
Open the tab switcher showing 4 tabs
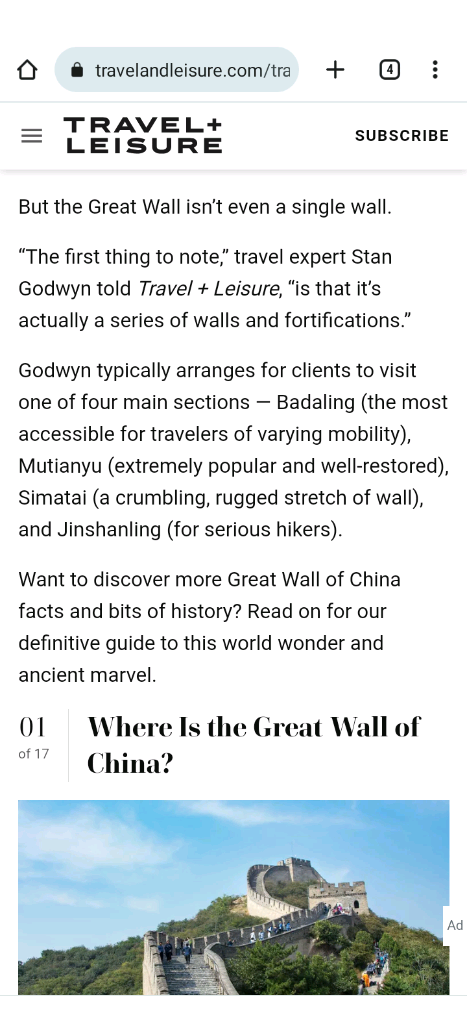click(x=389, y=70)
